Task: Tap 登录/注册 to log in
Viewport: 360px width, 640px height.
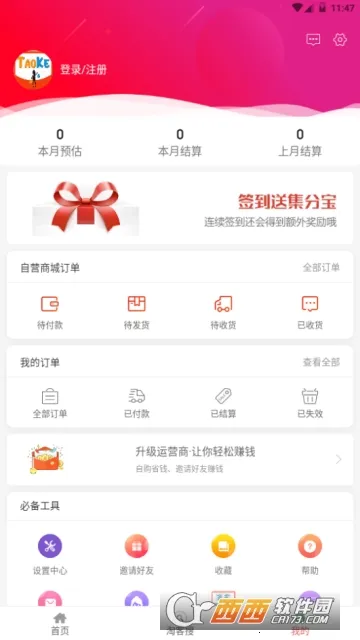Action: click(84, 70)
